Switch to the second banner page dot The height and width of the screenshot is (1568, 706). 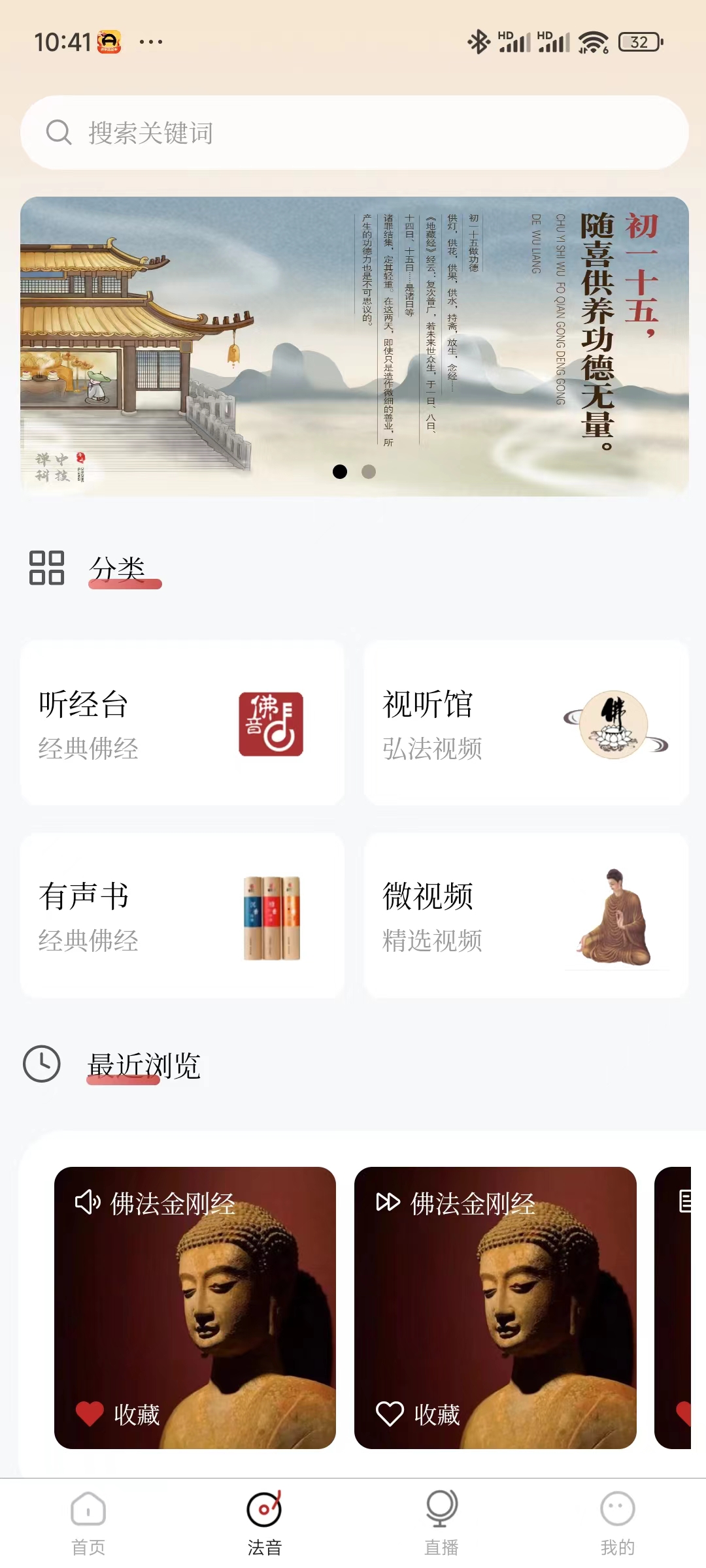point(369,472)
